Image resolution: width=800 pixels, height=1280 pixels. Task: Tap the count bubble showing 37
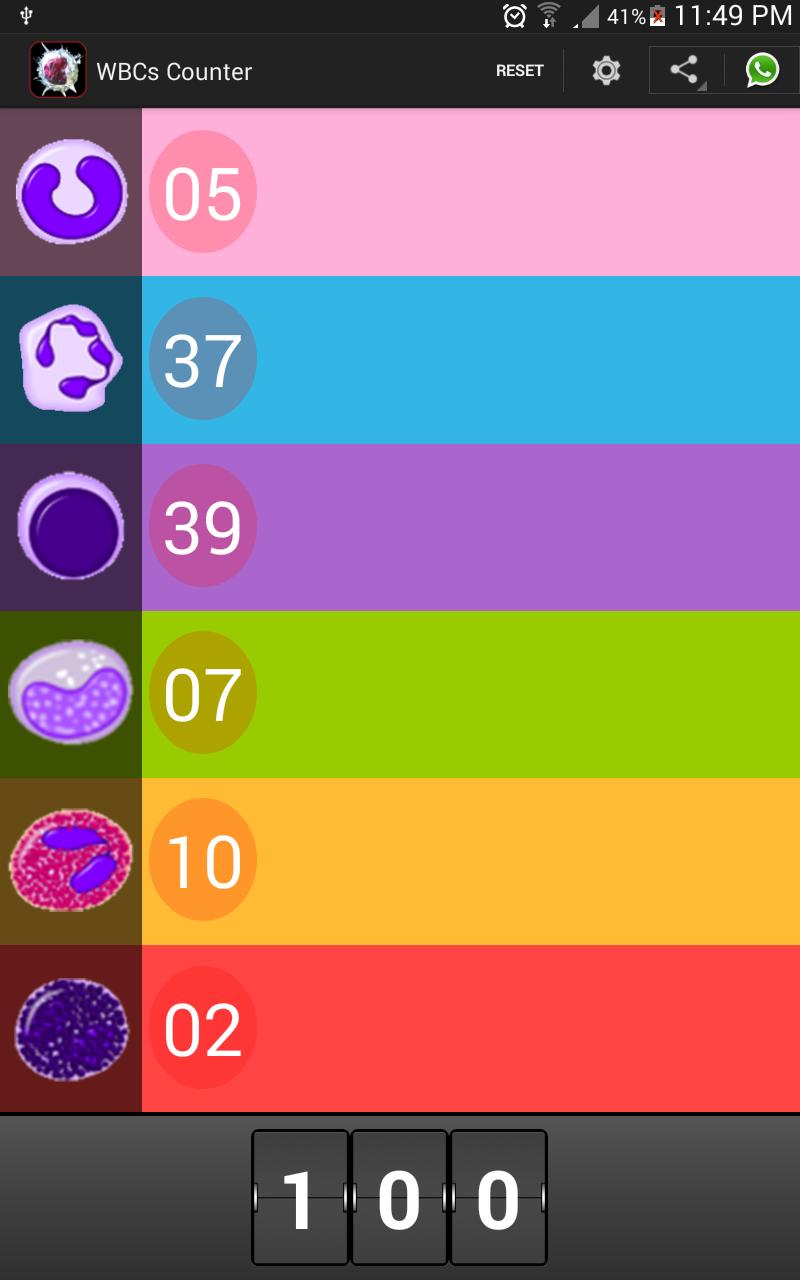pos(203,358)
